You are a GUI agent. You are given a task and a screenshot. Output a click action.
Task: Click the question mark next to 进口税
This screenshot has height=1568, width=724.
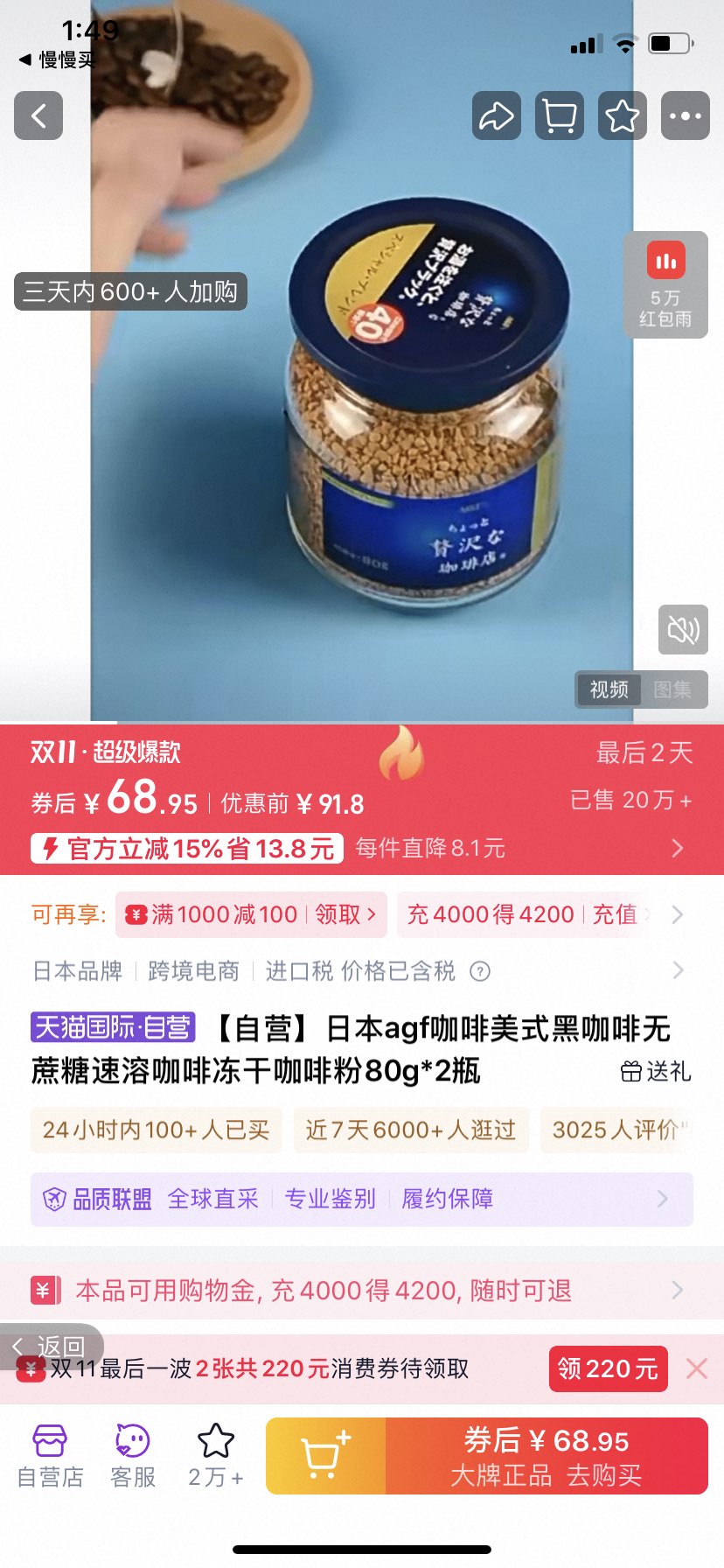tap(480, 971)
